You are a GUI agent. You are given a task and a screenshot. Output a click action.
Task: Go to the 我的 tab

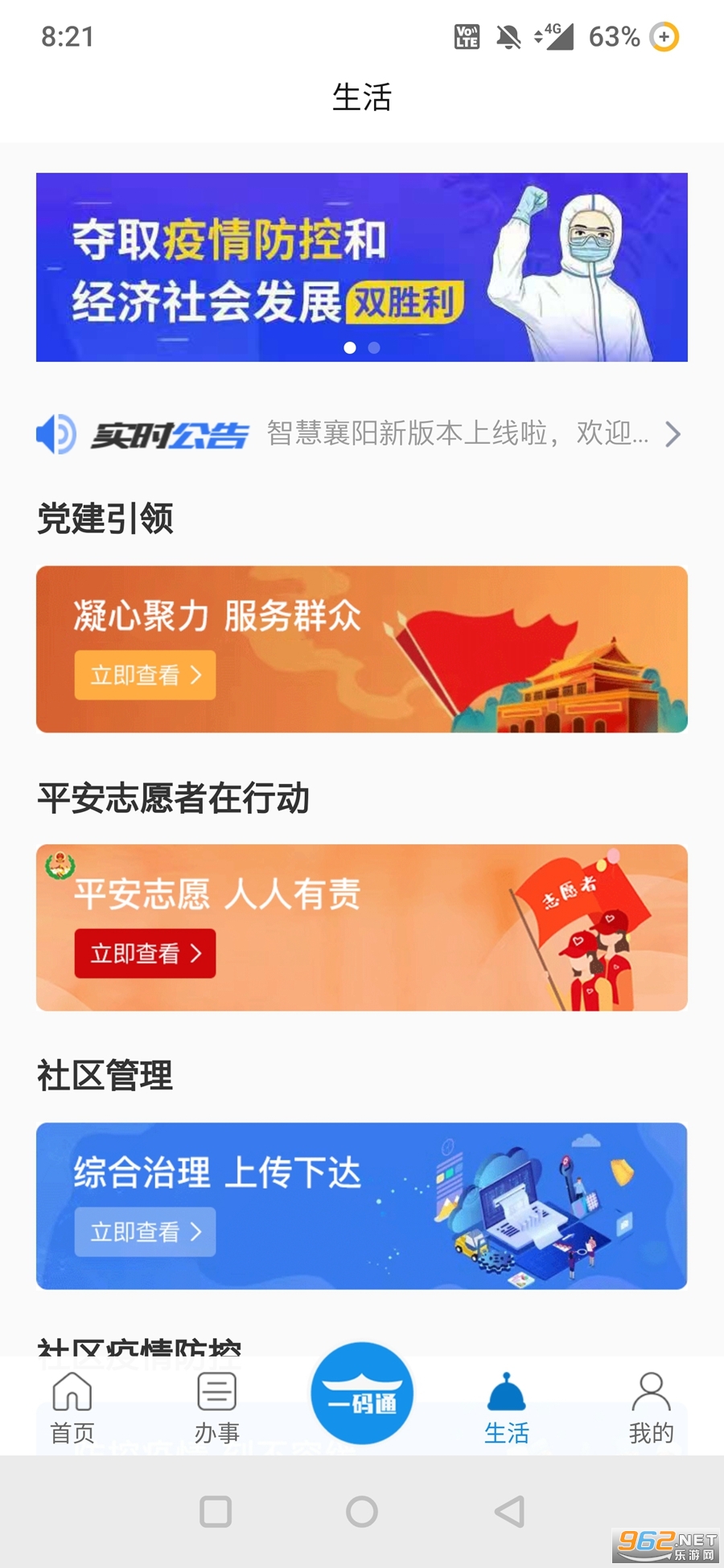click(651, 1408)
